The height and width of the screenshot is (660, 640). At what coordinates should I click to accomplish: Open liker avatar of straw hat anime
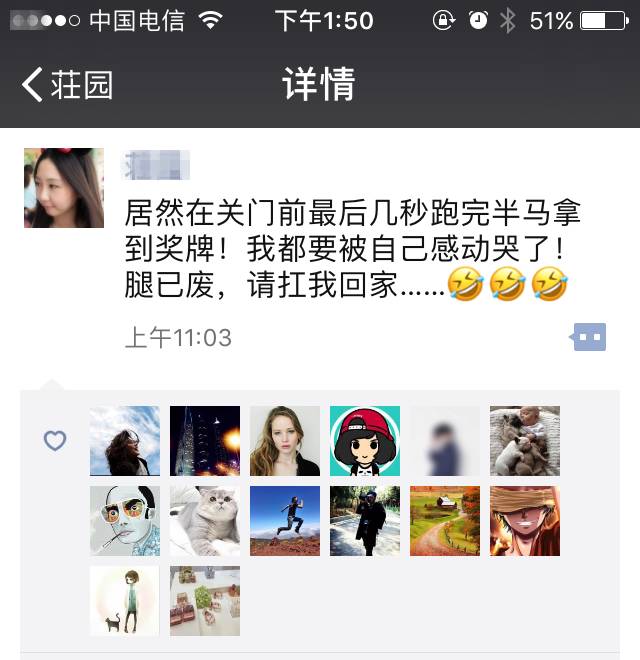(x=525, y=520)
